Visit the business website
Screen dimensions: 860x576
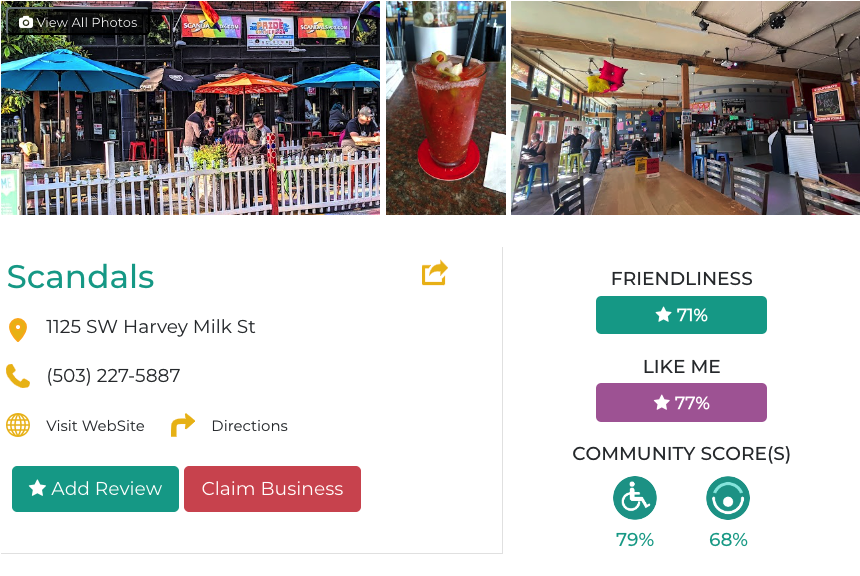click(95, 426)
